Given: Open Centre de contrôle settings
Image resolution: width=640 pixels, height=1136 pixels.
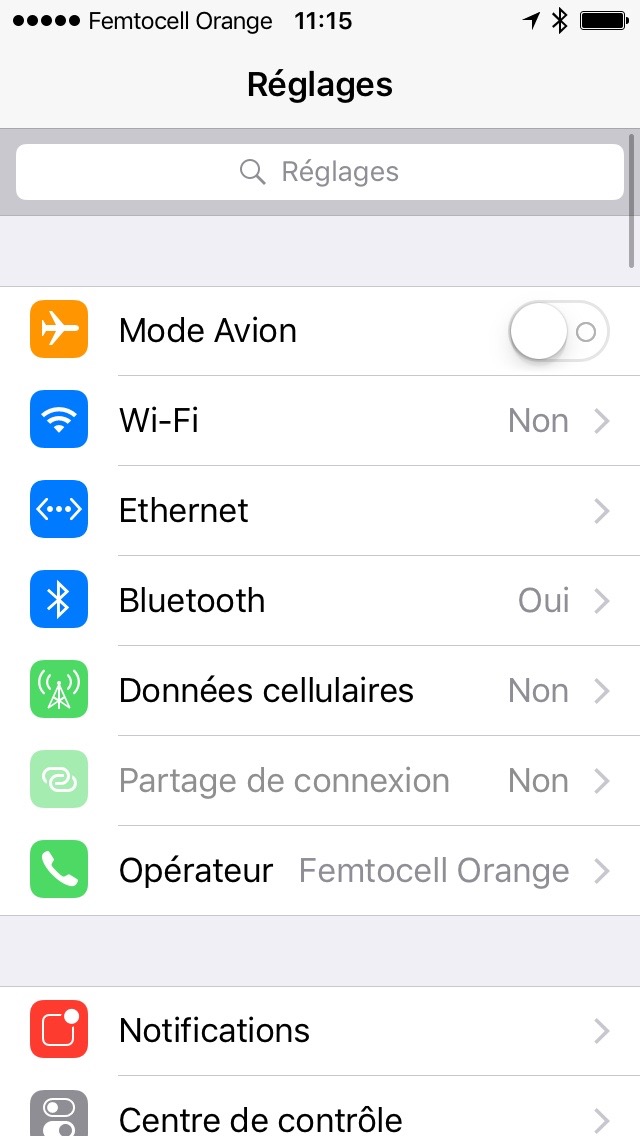Looking at the screenshot, I should pos(320,1106).
